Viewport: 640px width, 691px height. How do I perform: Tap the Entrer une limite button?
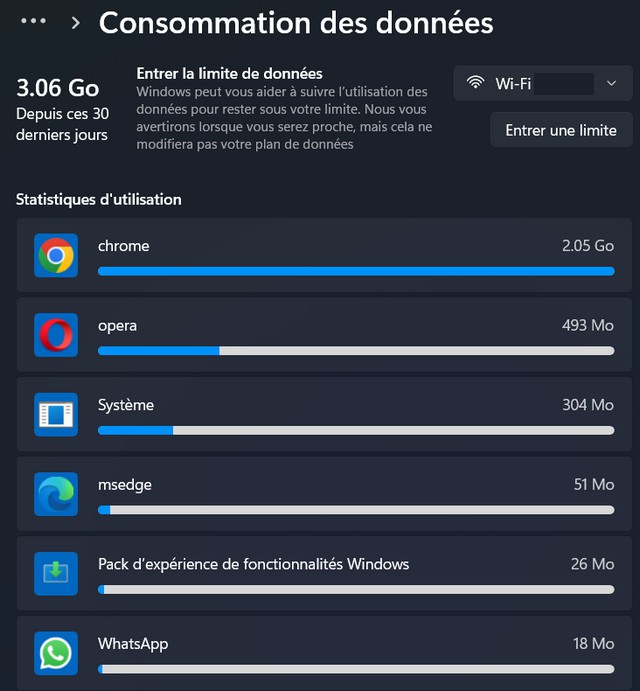560,130
